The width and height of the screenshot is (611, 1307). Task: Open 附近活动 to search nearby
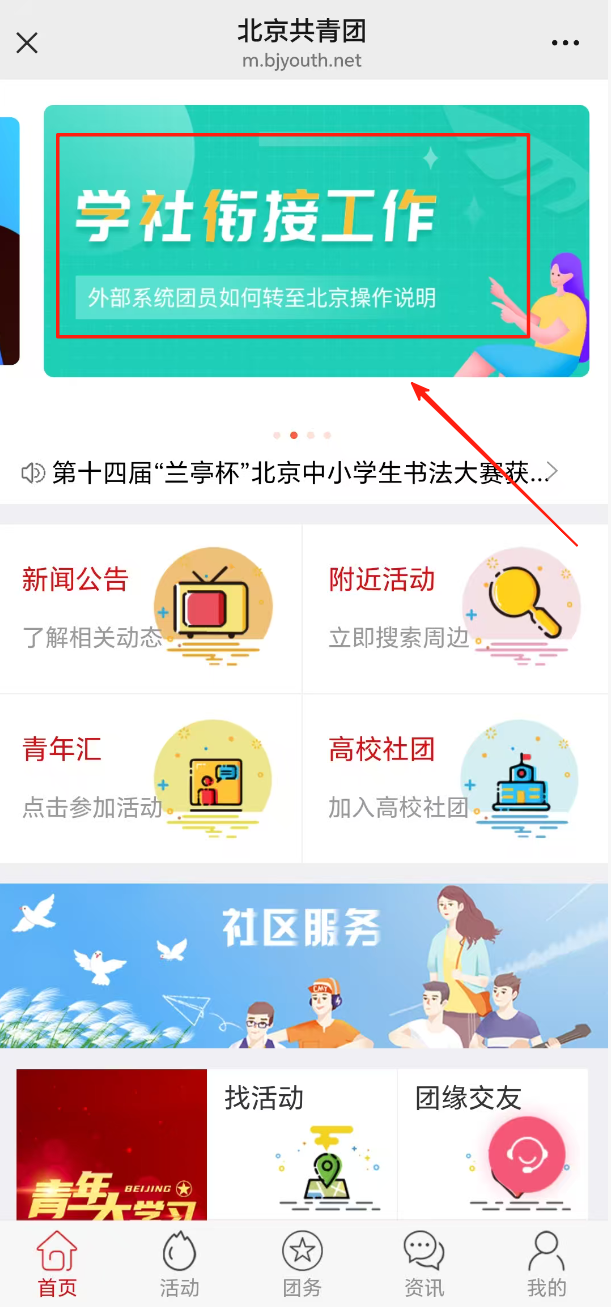[456, 608]
